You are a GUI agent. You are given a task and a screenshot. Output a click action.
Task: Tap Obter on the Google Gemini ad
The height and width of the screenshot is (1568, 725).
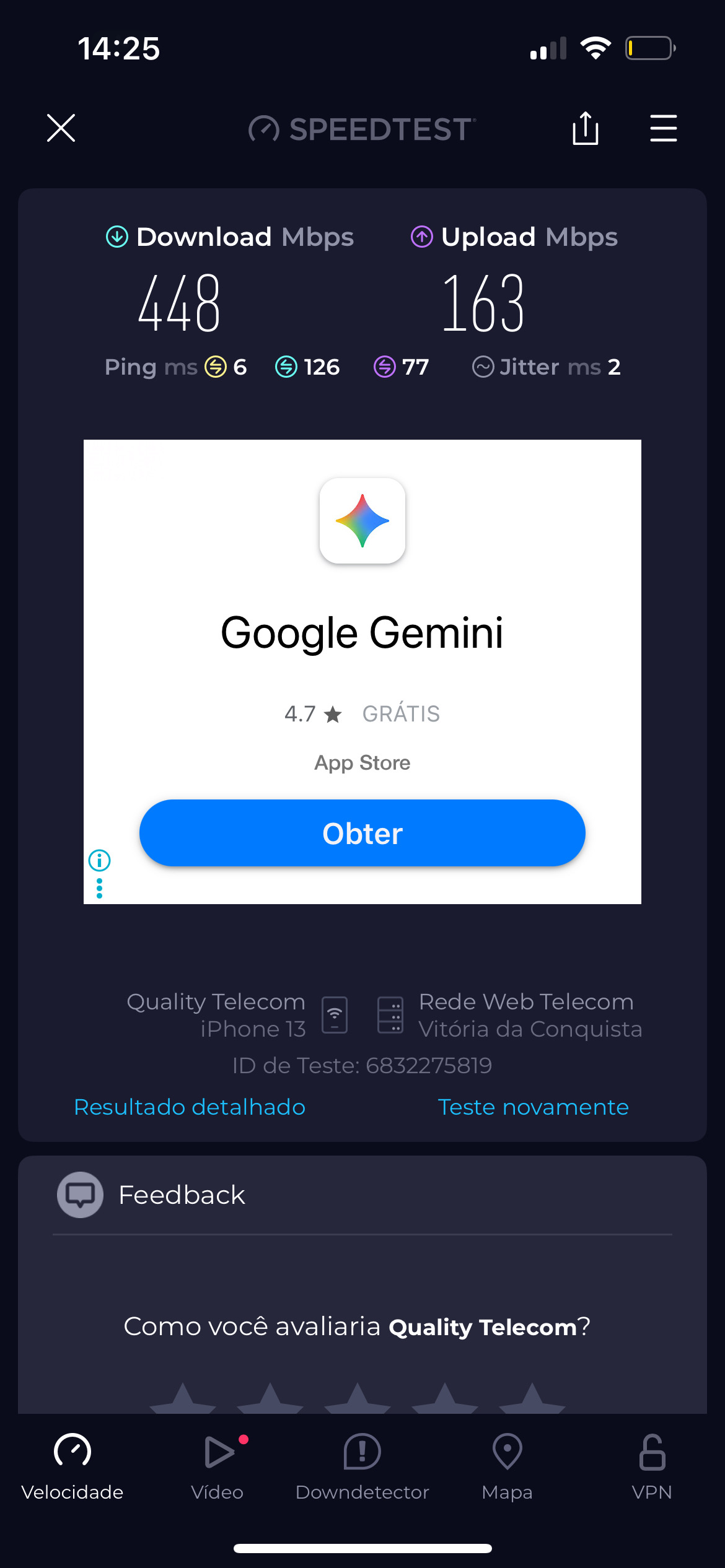point(362,833)
